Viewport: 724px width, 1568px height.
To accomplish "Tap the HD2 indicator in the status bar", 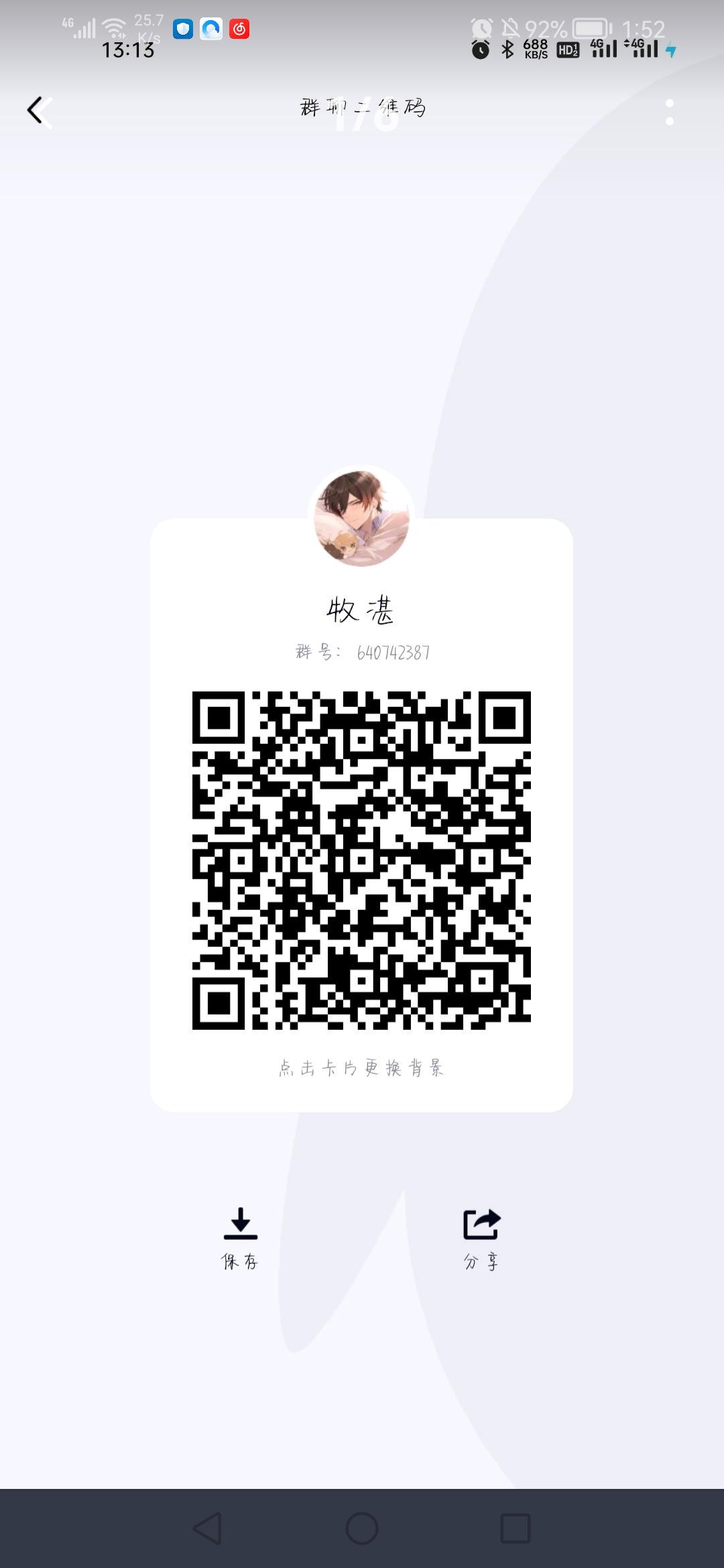I will point(566,48).
